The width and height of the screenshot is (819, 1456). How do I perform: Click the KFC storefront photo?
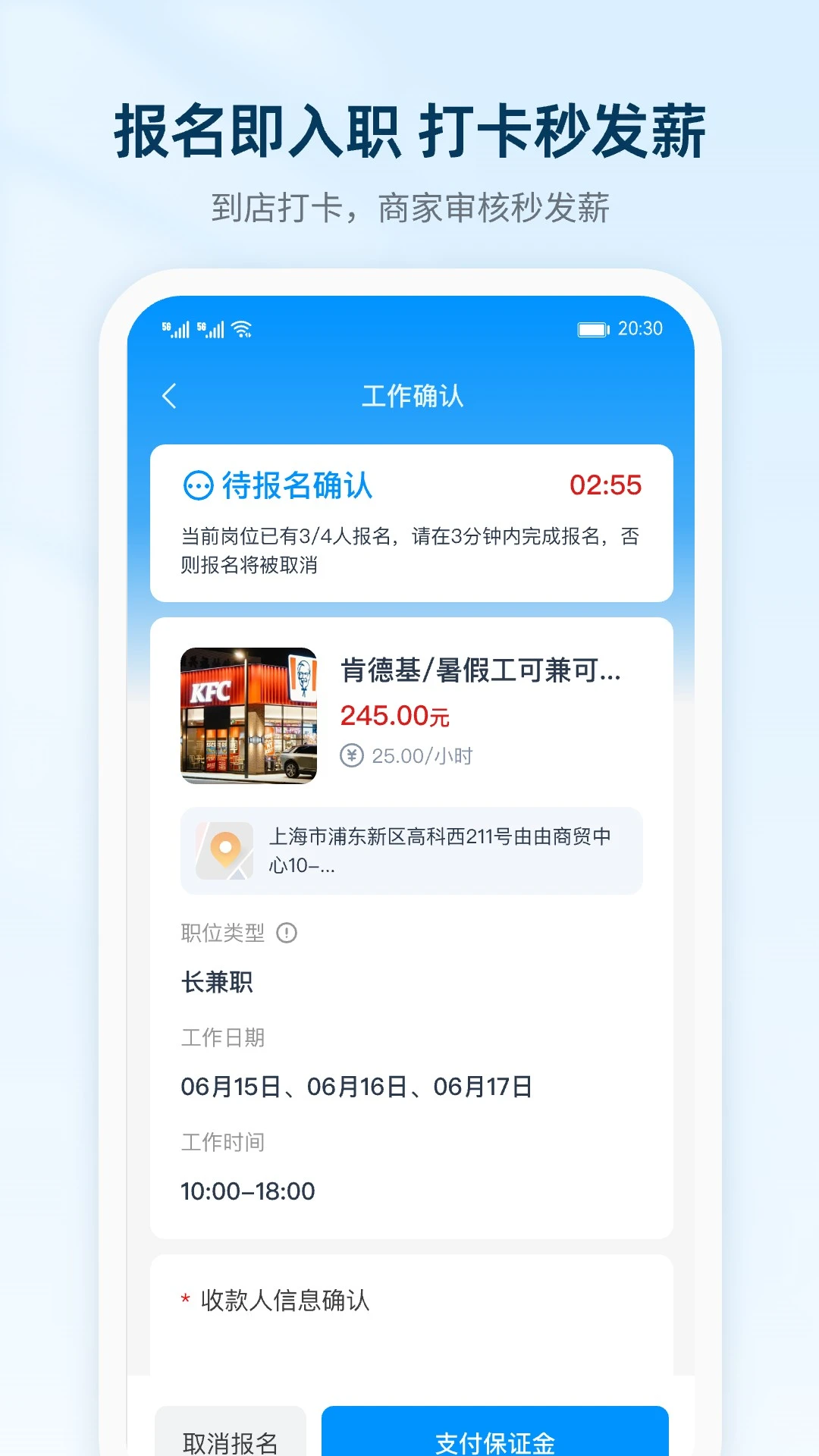point(248,716)
